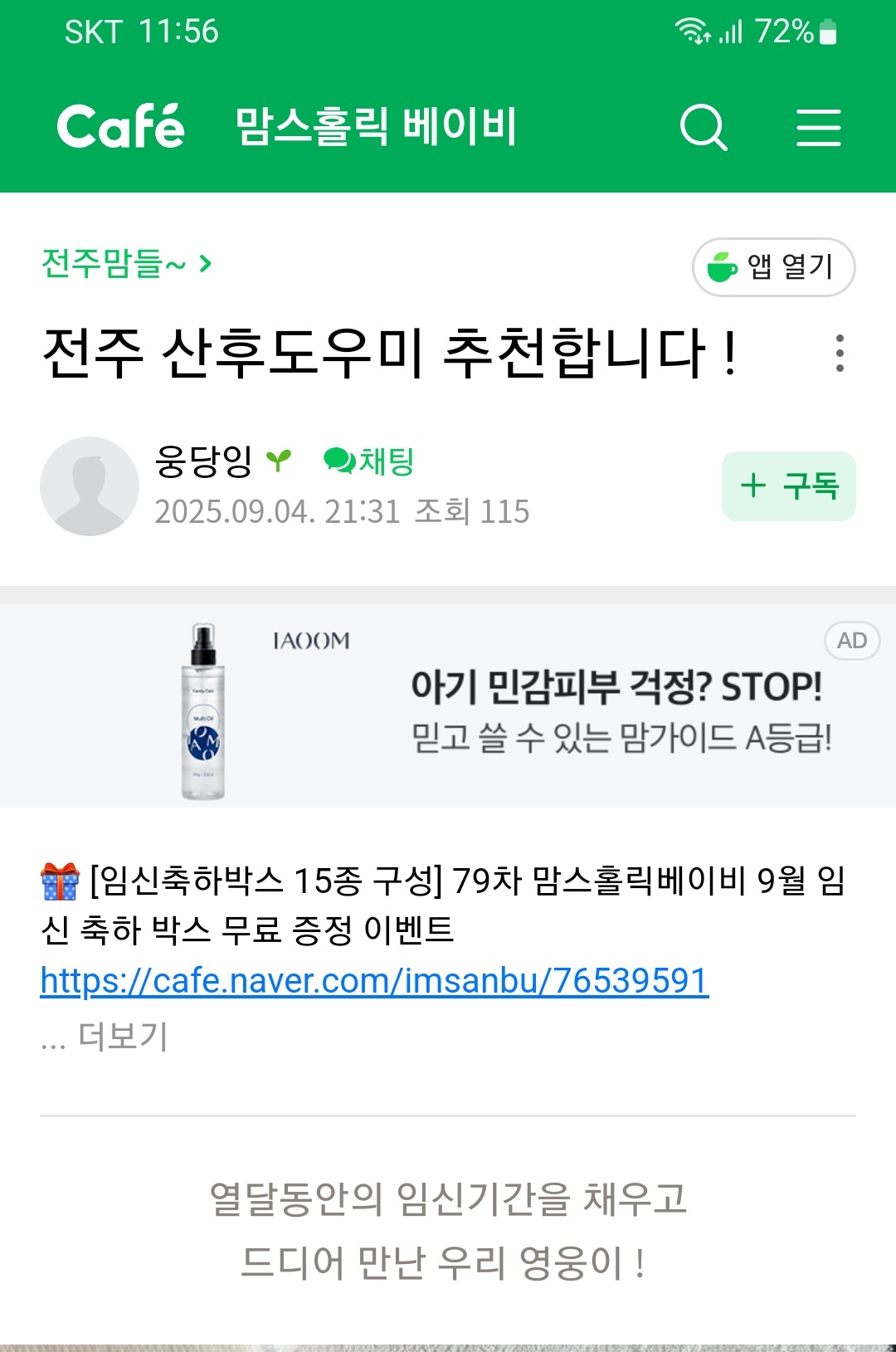Open the cafe.naver.com/imsanbu link
Screen dimensions: 896x1352
coord(374,981)
